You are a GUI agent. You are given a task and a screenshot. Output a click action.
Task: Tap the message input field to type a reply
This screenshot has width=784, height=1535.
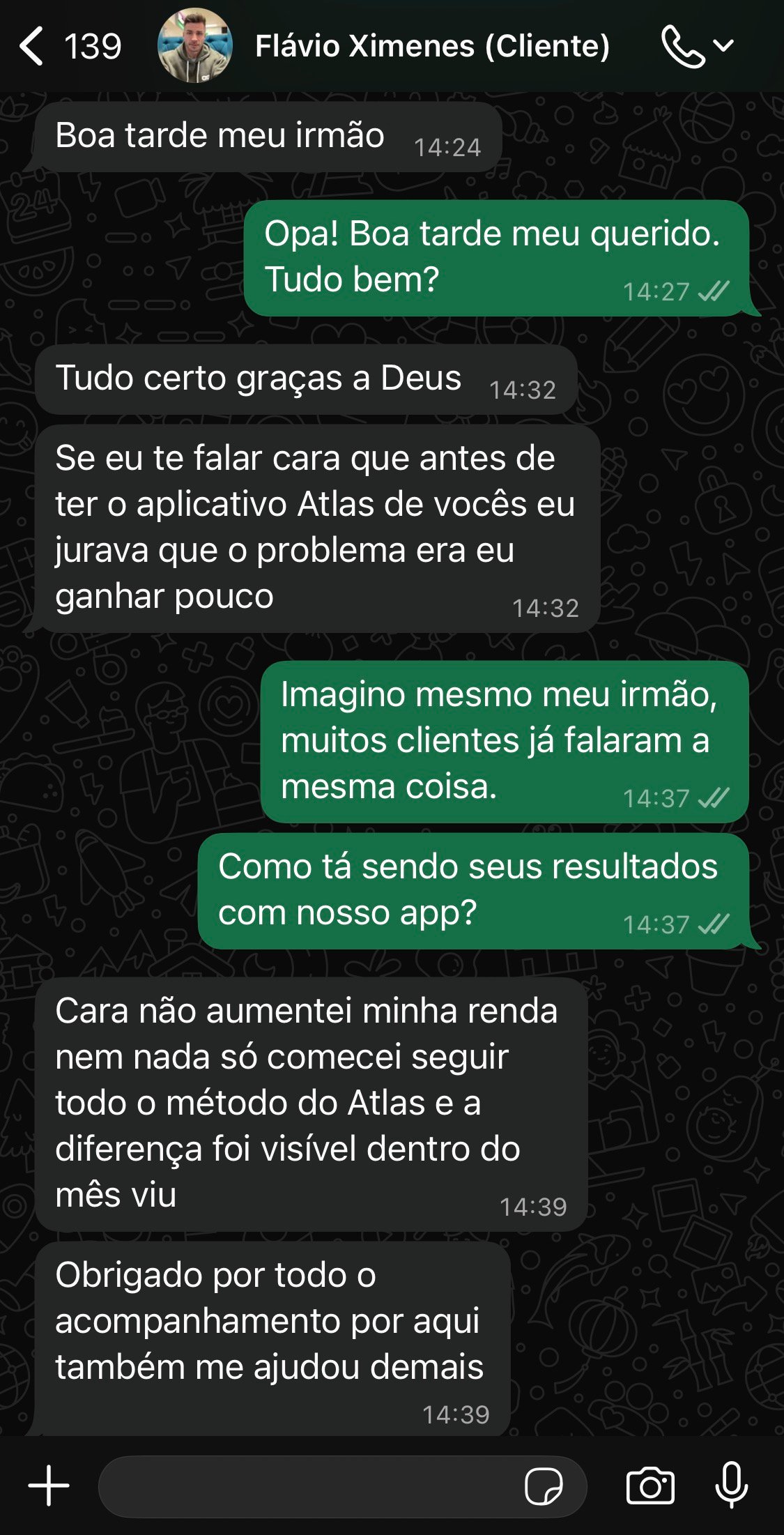pos(314,1483)
